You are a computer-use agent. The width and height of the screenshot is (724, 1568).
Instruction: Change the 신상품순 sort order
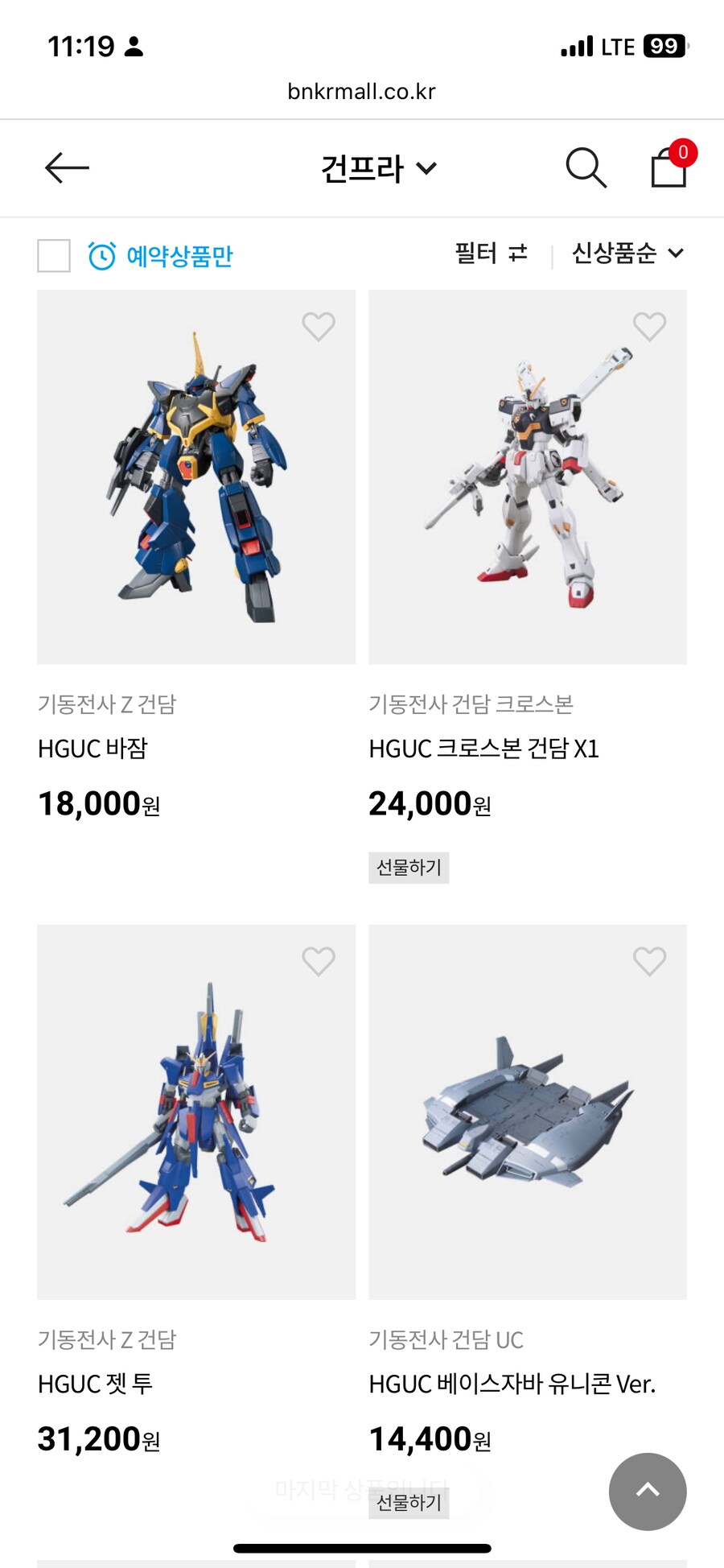pos(627,254)
